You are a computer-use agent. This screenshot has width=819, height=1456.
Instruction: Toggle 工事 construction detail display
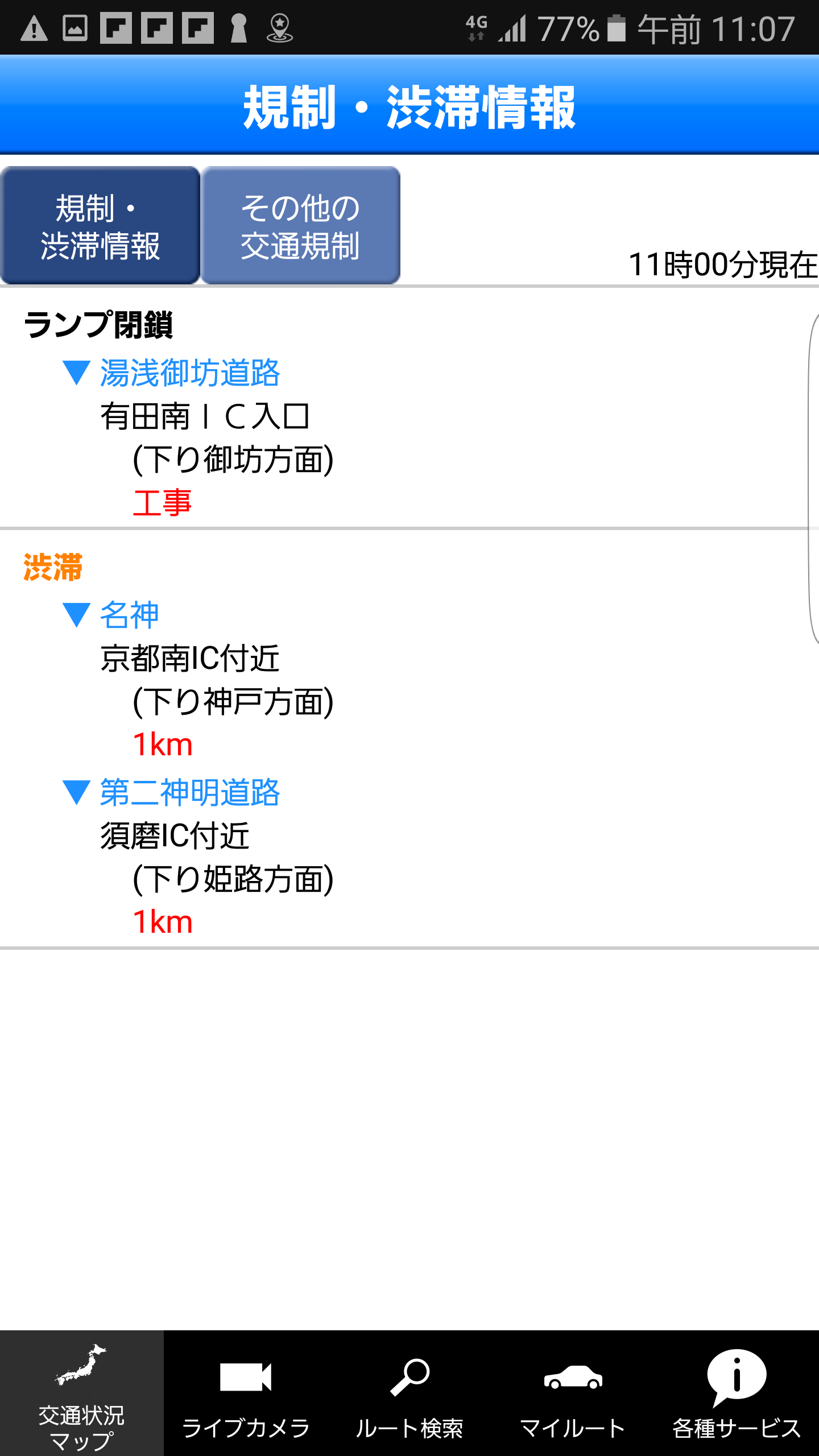tap(162, 500)
